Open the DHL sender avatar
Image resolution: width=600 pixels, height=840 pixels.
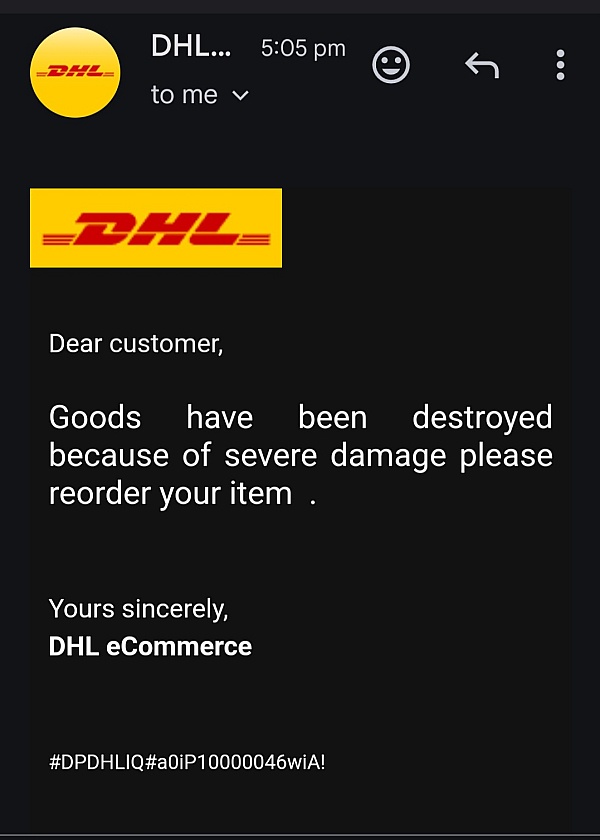pos(75,73)
